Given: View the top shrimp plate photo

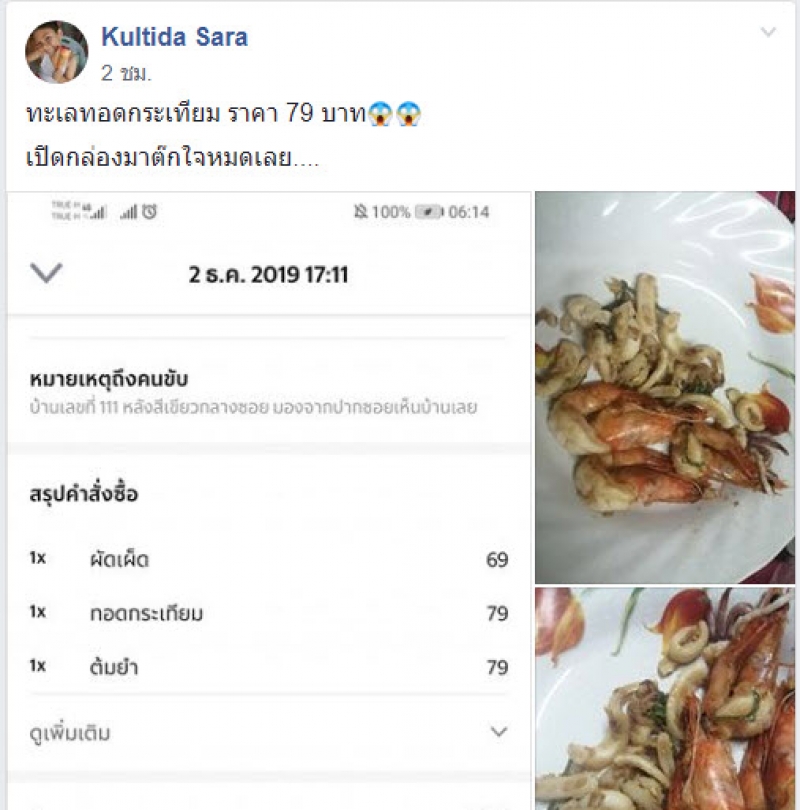Looking at the screenshot, I should coord(665,387).
